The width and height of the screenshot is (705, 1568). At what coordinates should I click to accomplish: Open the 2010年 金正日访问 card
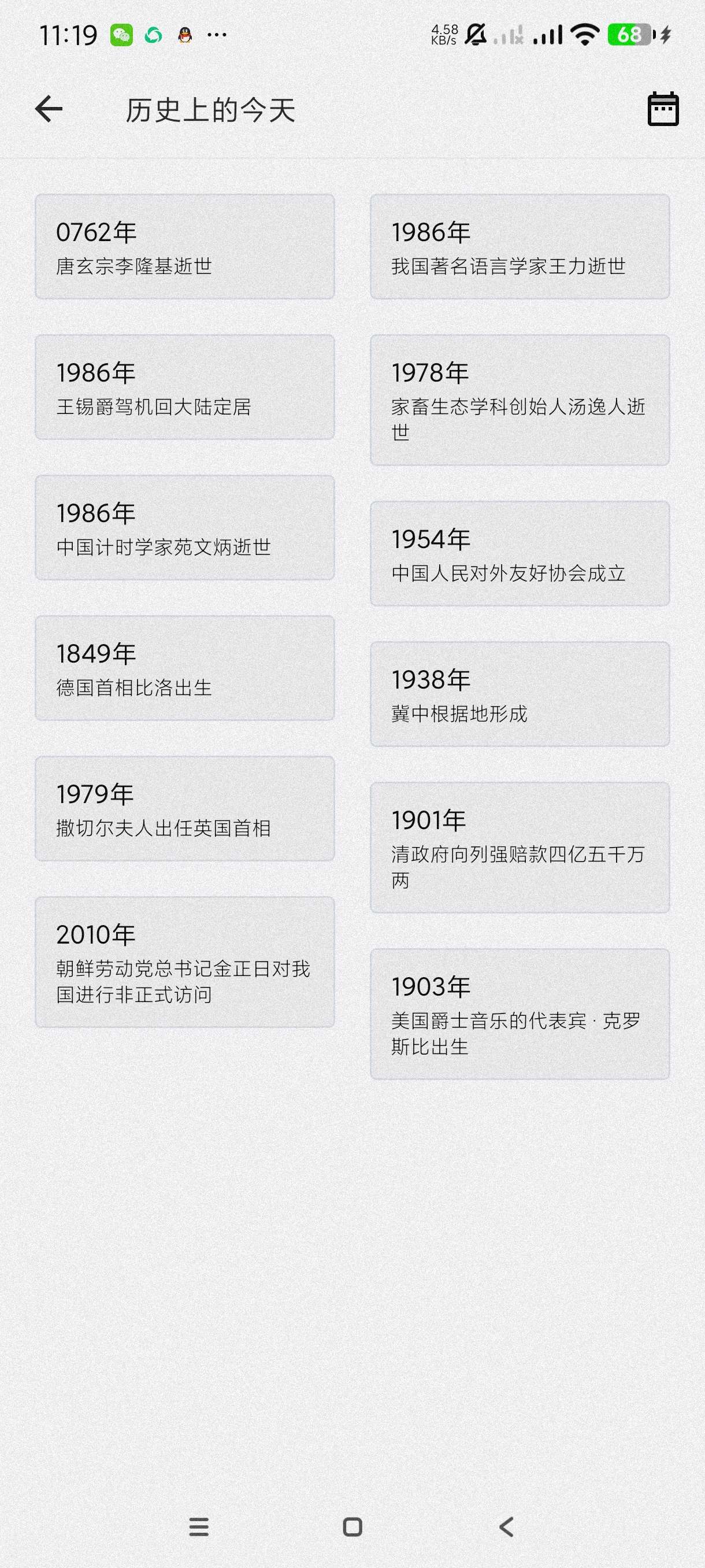coord(184,961)
